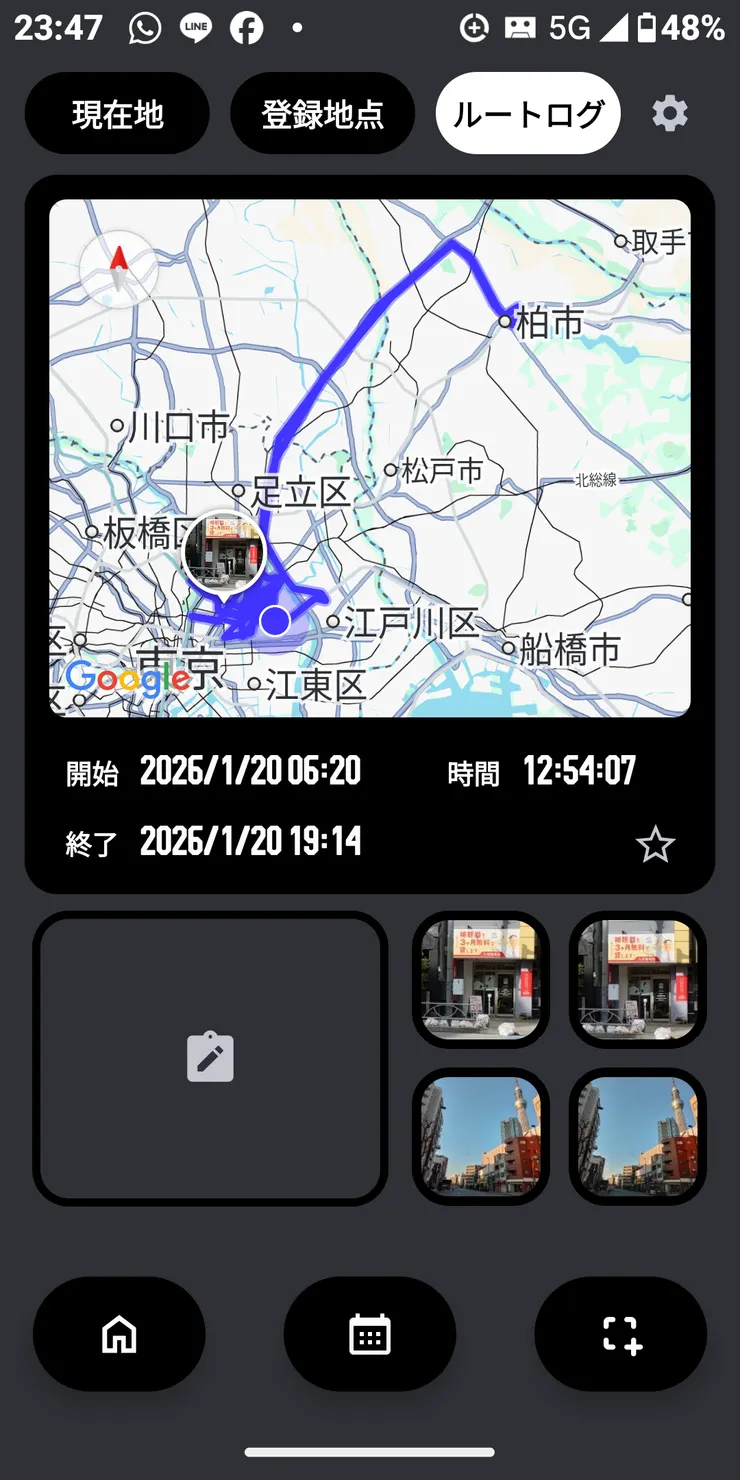Tap the capture/scan icon at bottom right
This screenshot has height=1480, width=740.
click(x=620, y=1334)
